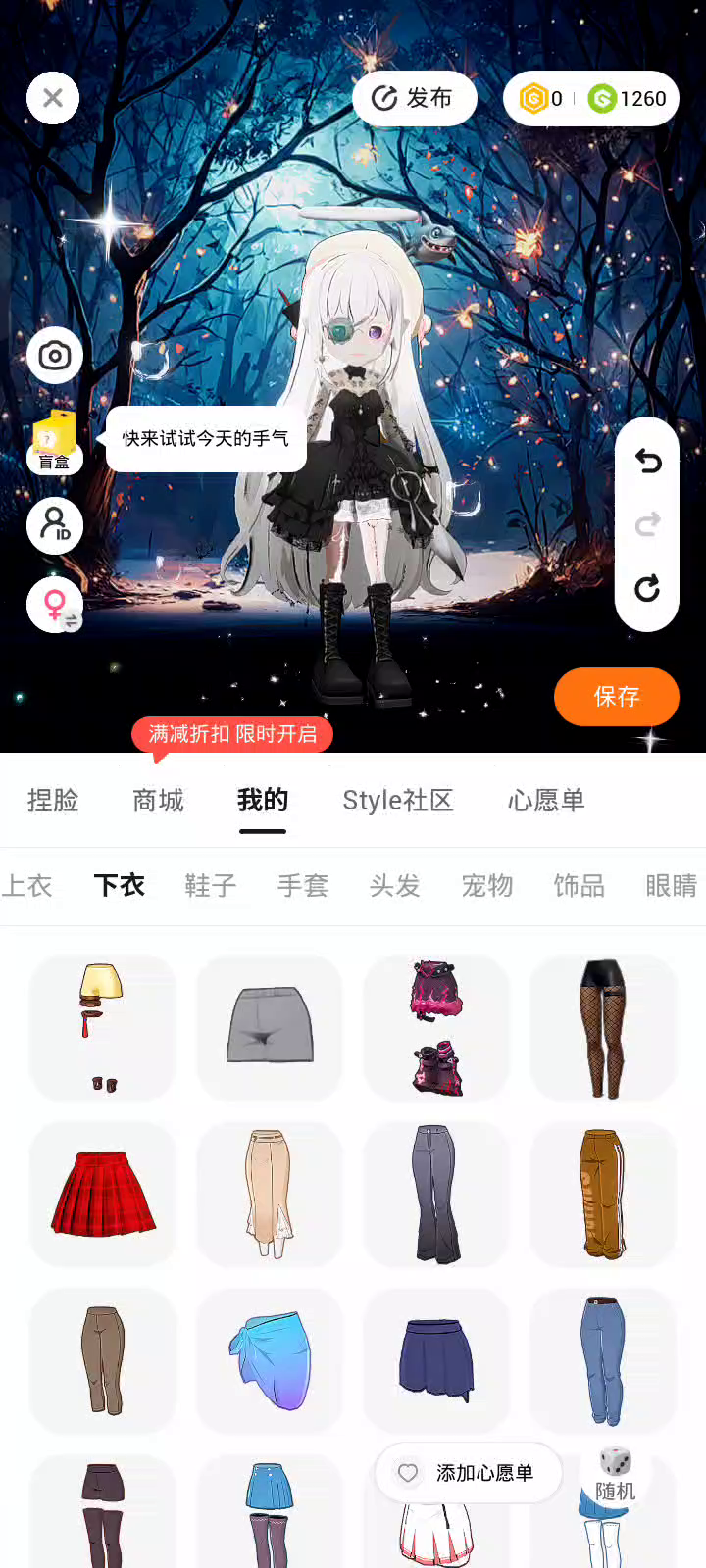Try on the red pleated skirt
The width and height of the screenshot is (706, 1568).
(x=103, y=1194)
